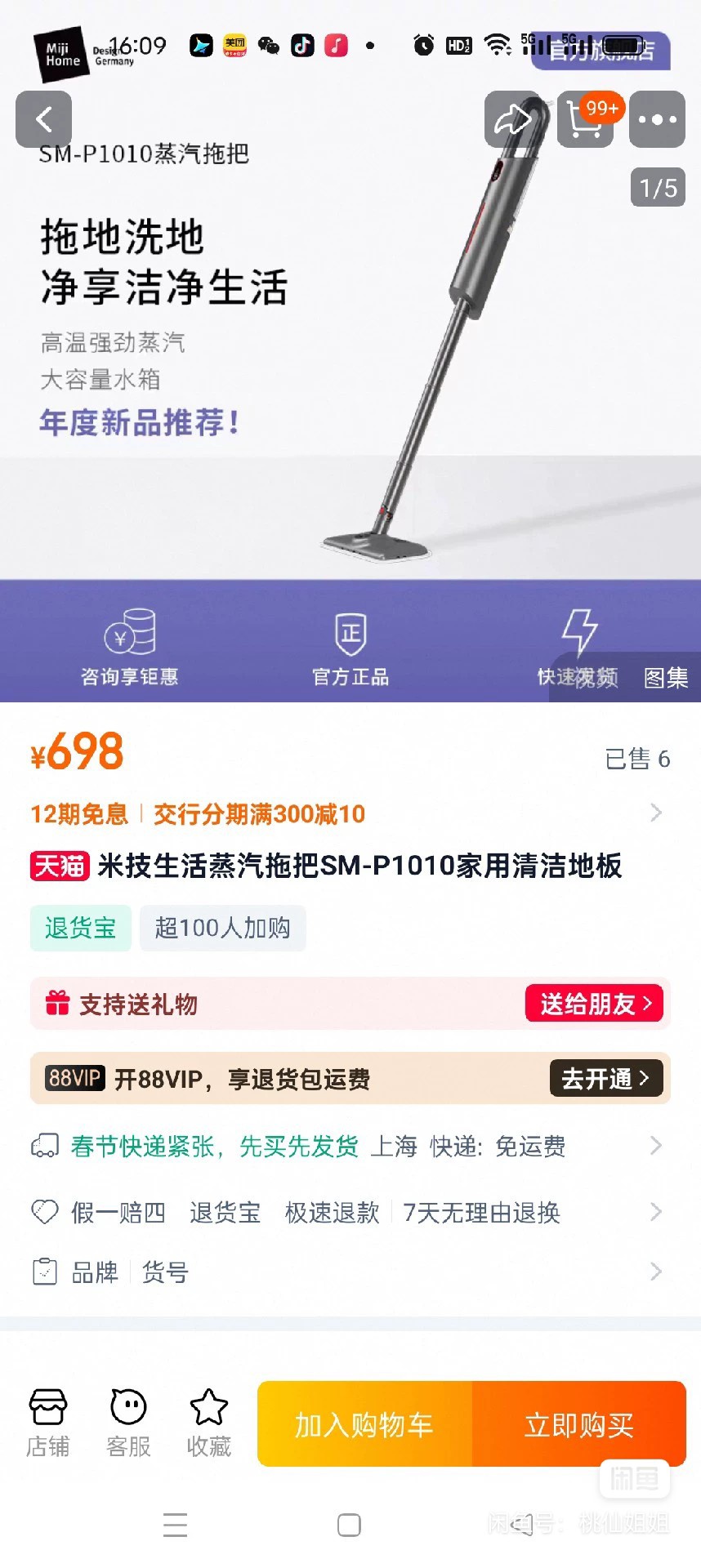Go back using the top-left arrow

click(x=44, y=119)
